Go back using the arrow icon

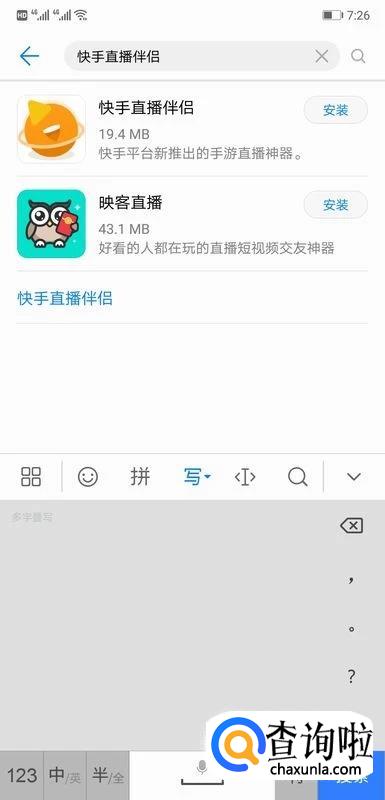[29, 56]
